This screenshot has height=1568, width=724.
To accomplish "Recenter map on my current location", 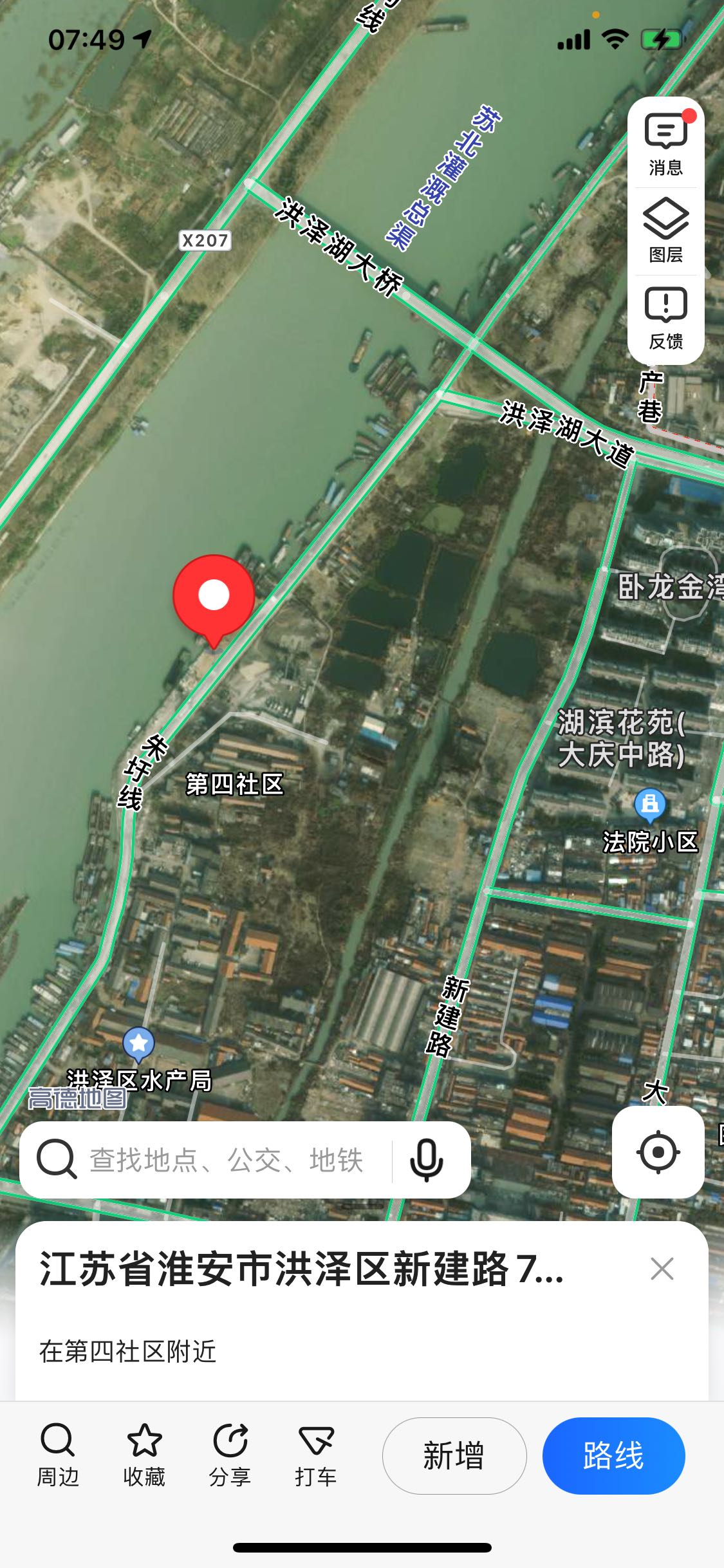I will pos(658,1152).
